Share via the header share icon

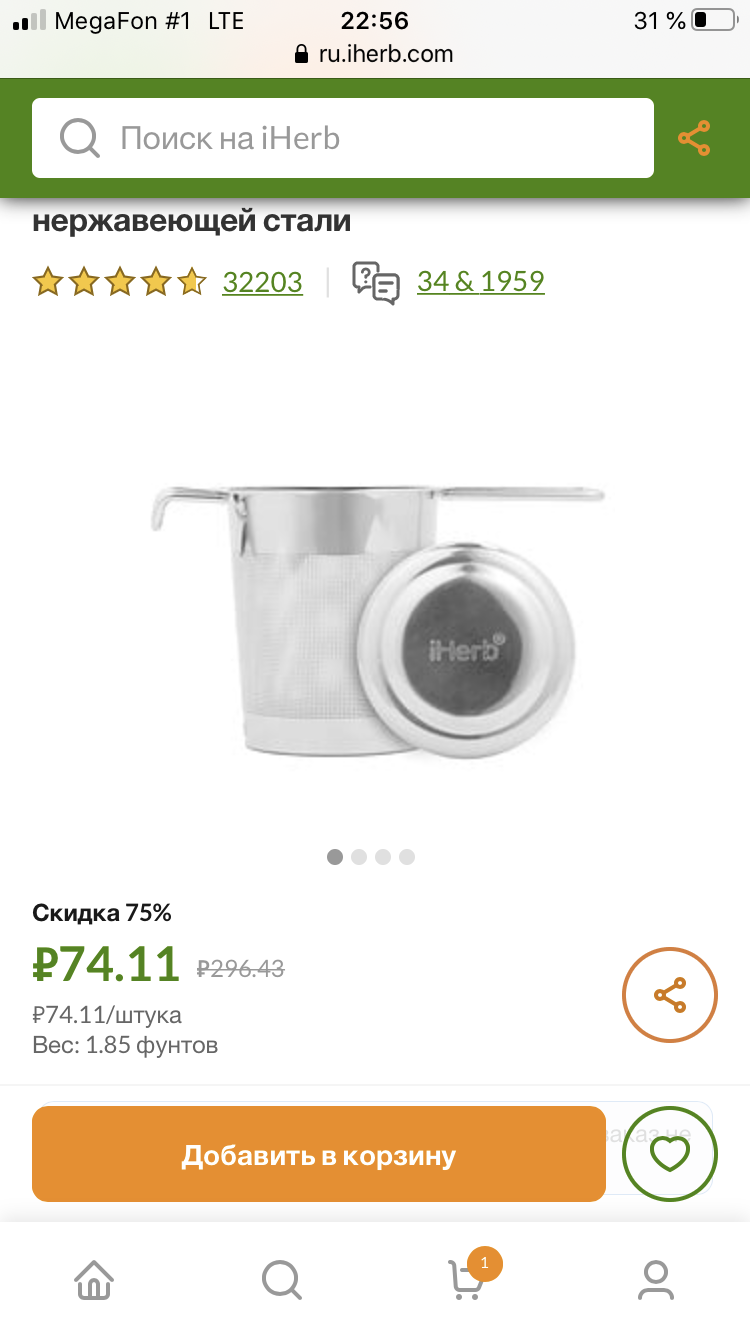(x=694, y=138)
